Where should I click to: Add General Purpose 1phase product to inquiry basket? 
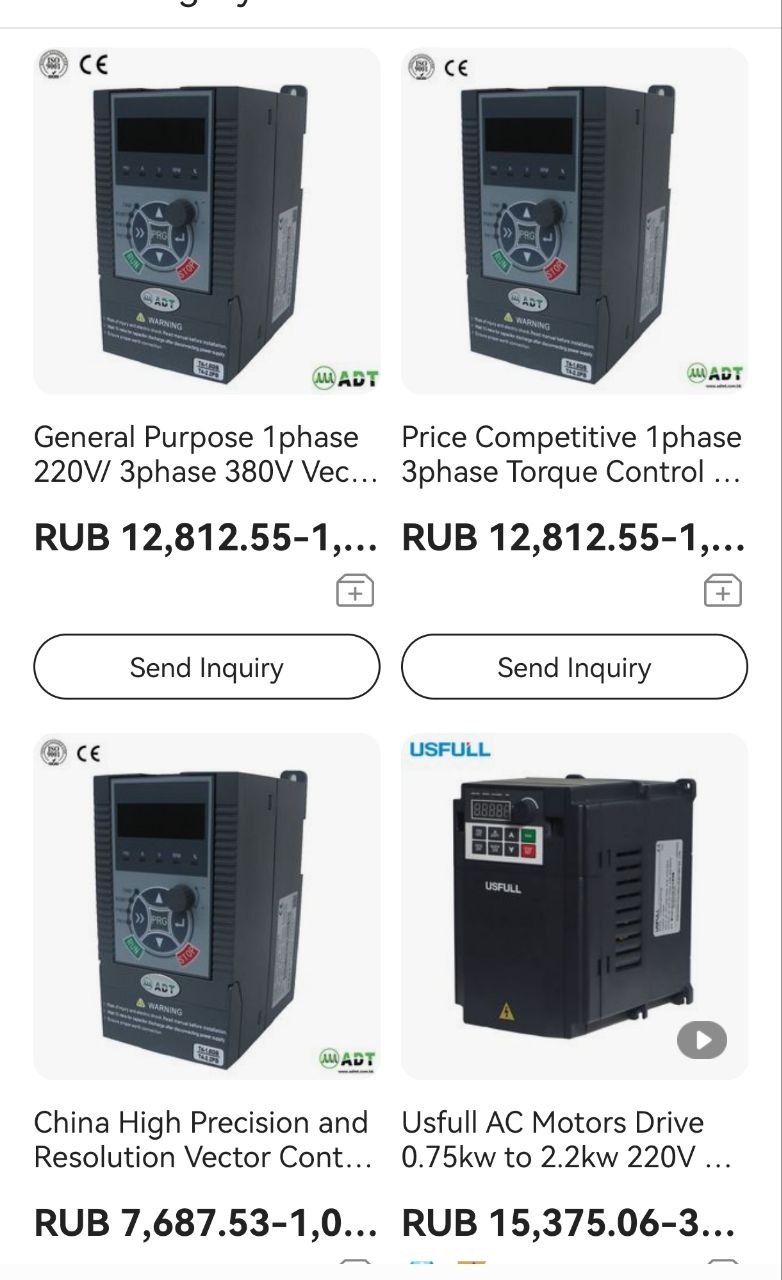tap(355, 590)
